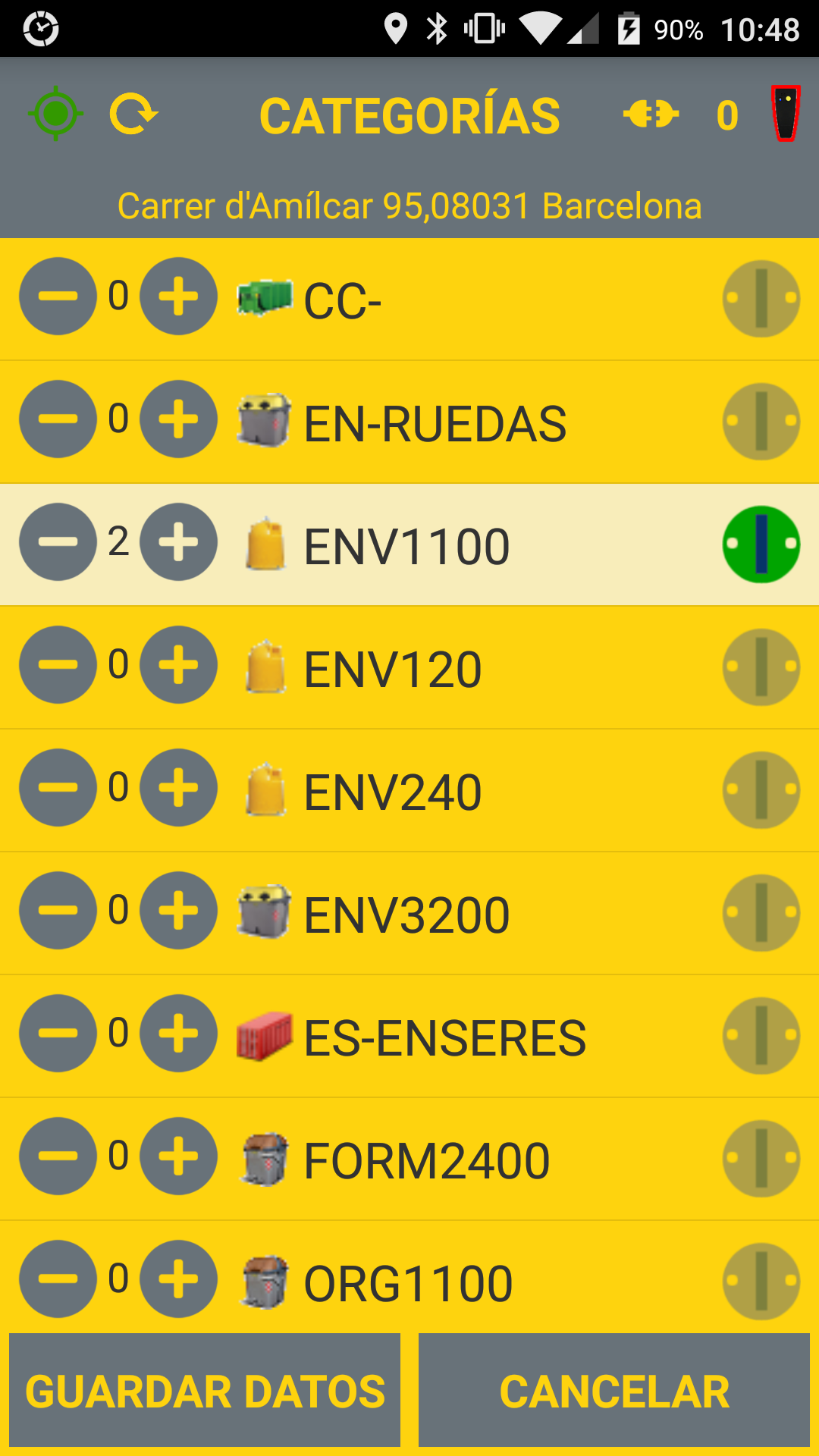Decrease the EN-RUEDAS count

58,419
